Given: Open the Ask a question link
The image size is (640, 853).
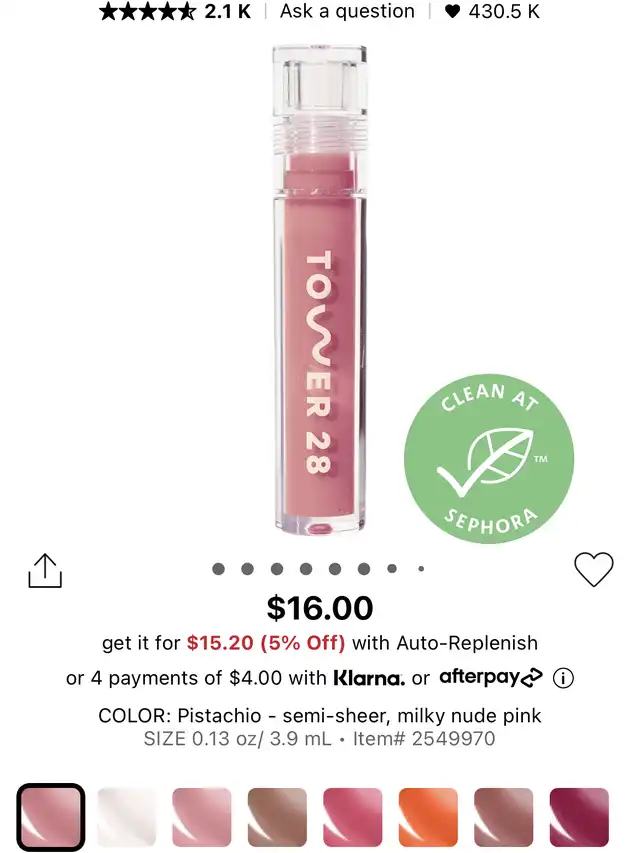Looking at the screenshot, I should click(347, 12).
